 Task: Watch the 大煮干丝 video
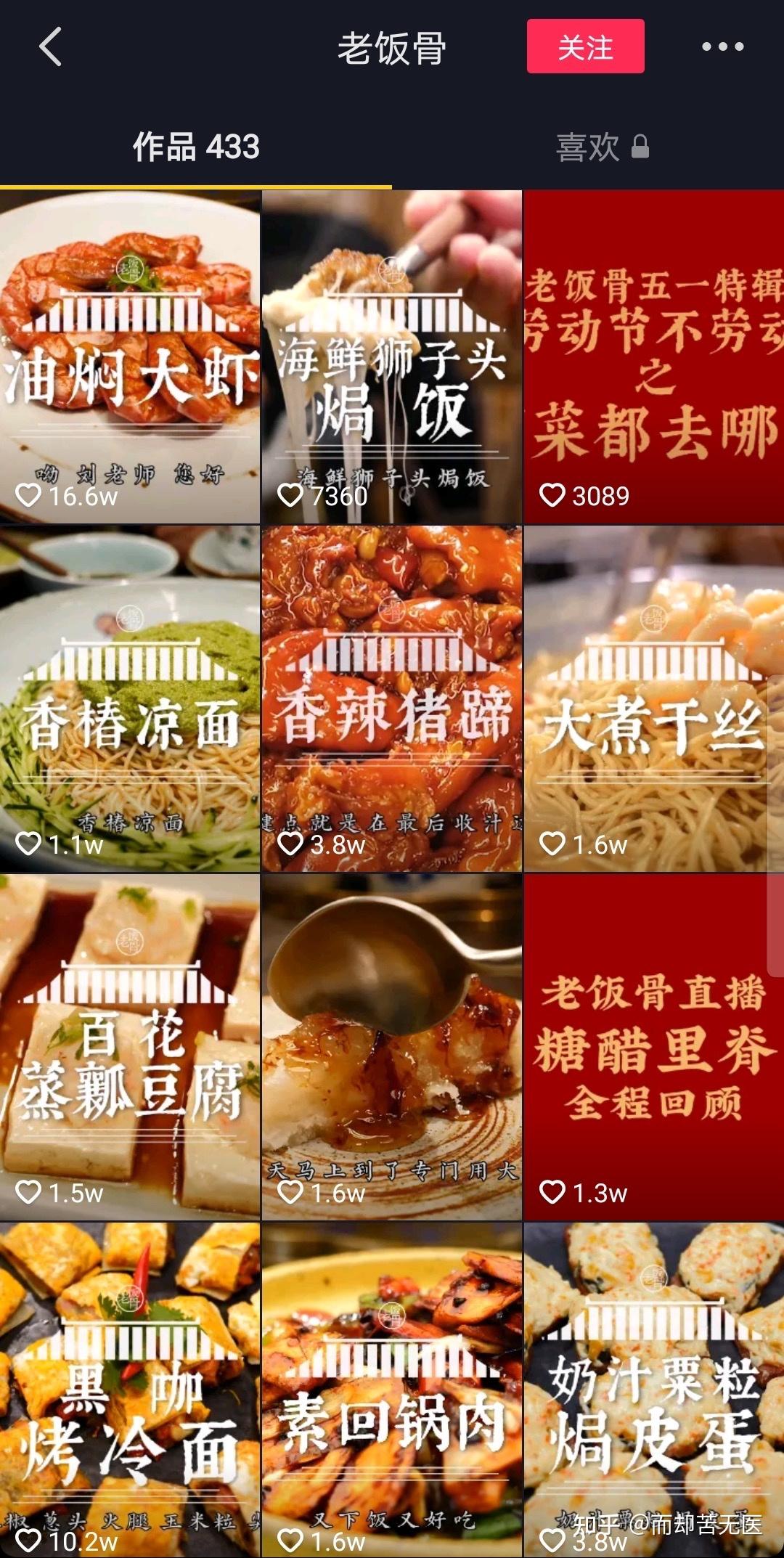pos(653,698)
